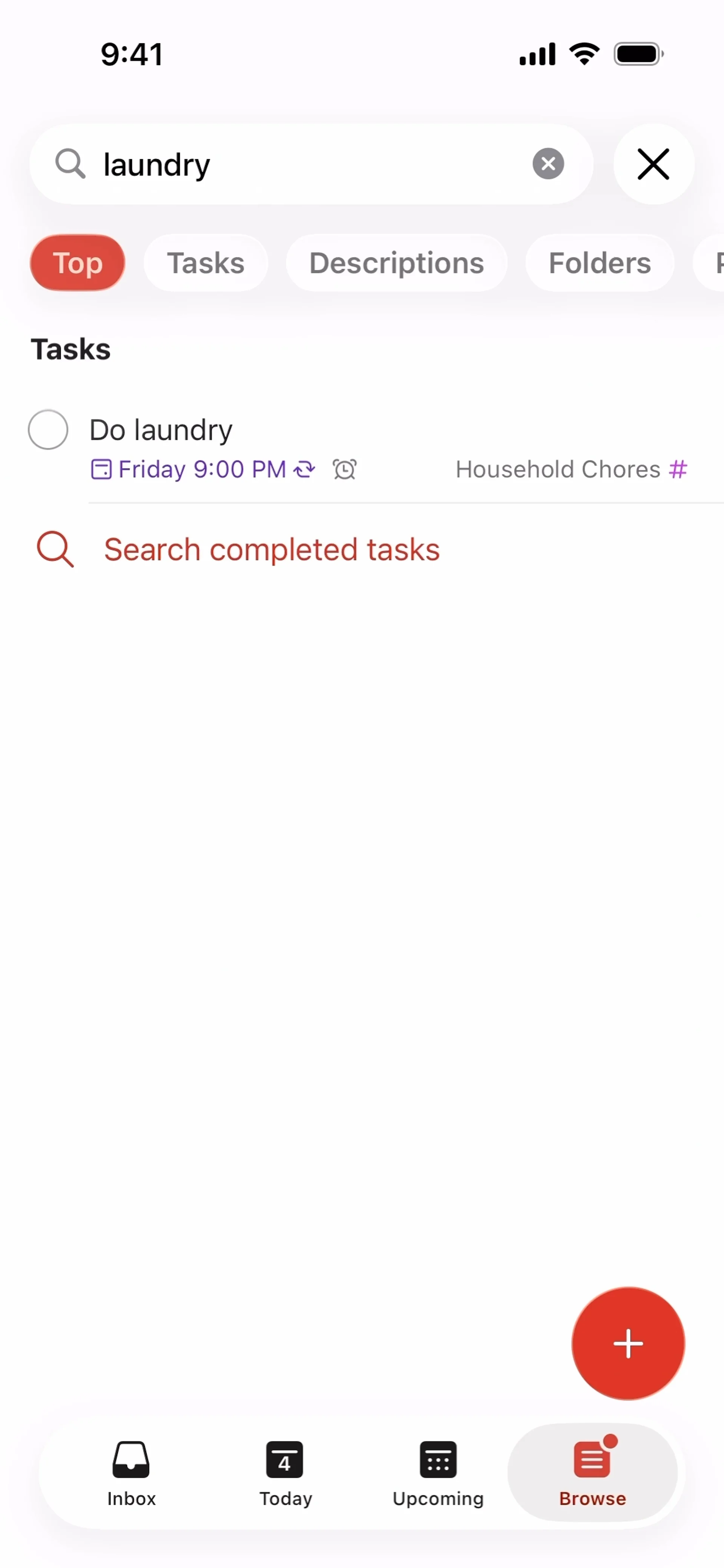Select the Top filter chip
The width and height of the screenshot is (724, 1568).
(x=77, y=263)
